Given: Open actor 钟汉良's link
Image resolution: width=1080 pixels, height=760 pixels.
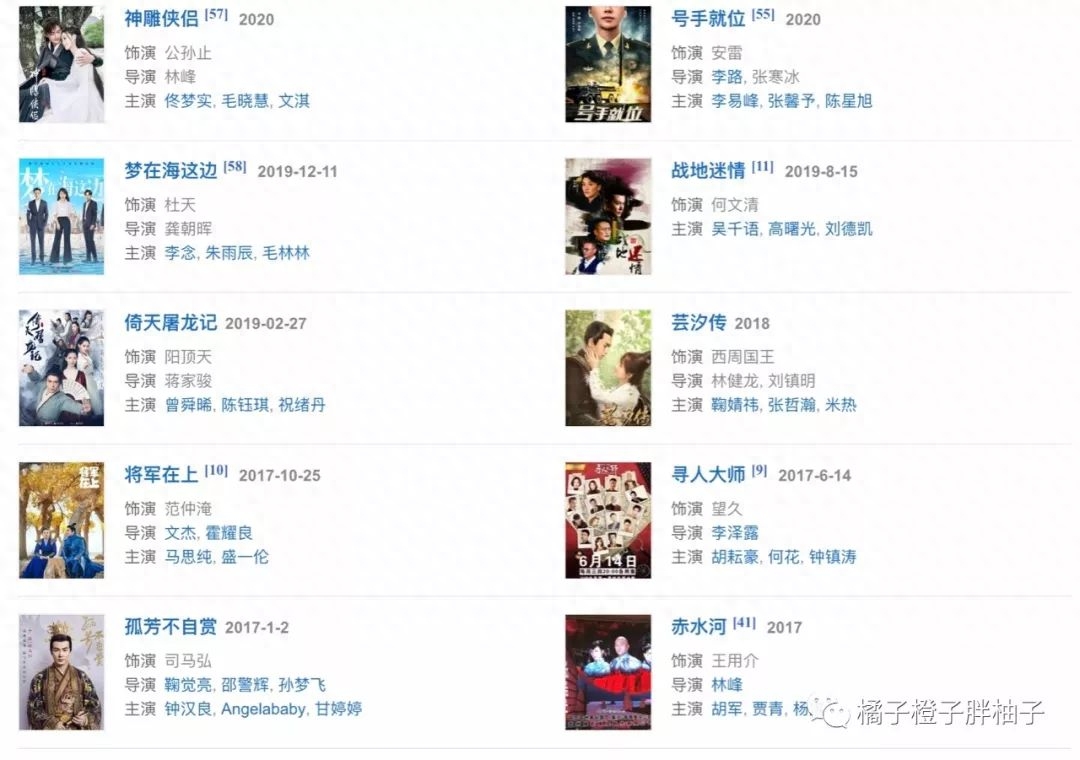Looking at the screenshot, I should tap(188, 709).
